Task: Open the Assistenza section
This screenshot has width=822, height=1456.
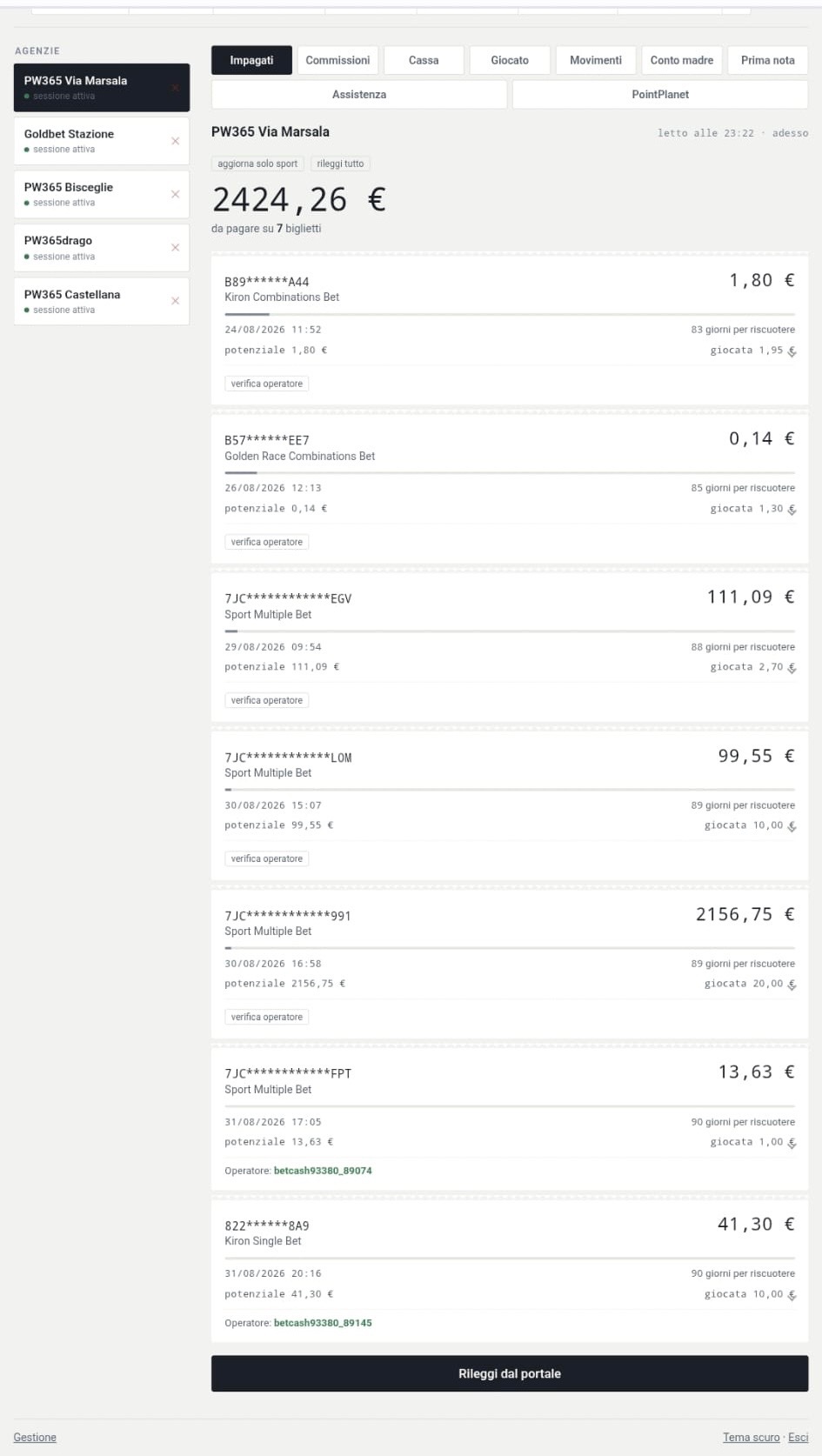Action: 359,94
